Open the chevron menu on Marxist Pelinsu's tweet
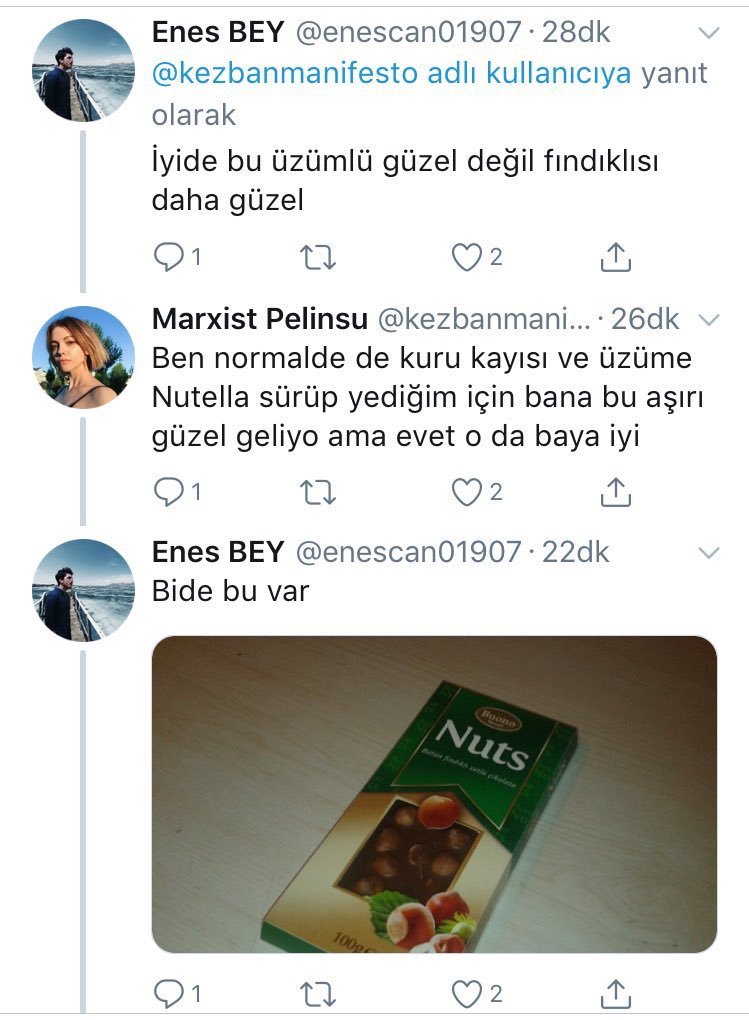Viewport: 749px width, 1020px height. pos(708,320)
